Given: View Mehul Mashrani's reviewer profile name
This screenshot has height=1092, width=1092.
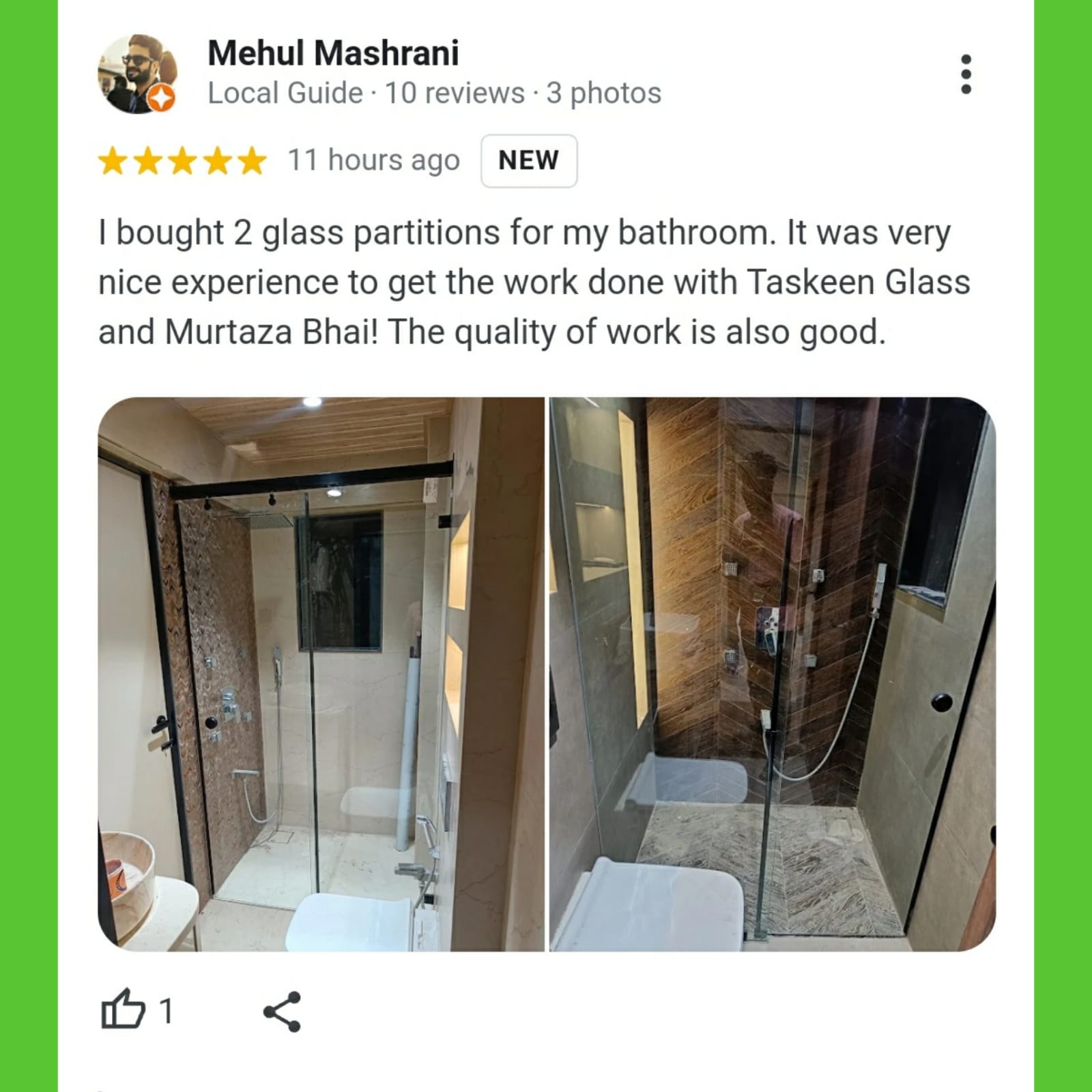Looking at the screenshot, I should click(333, 53).
